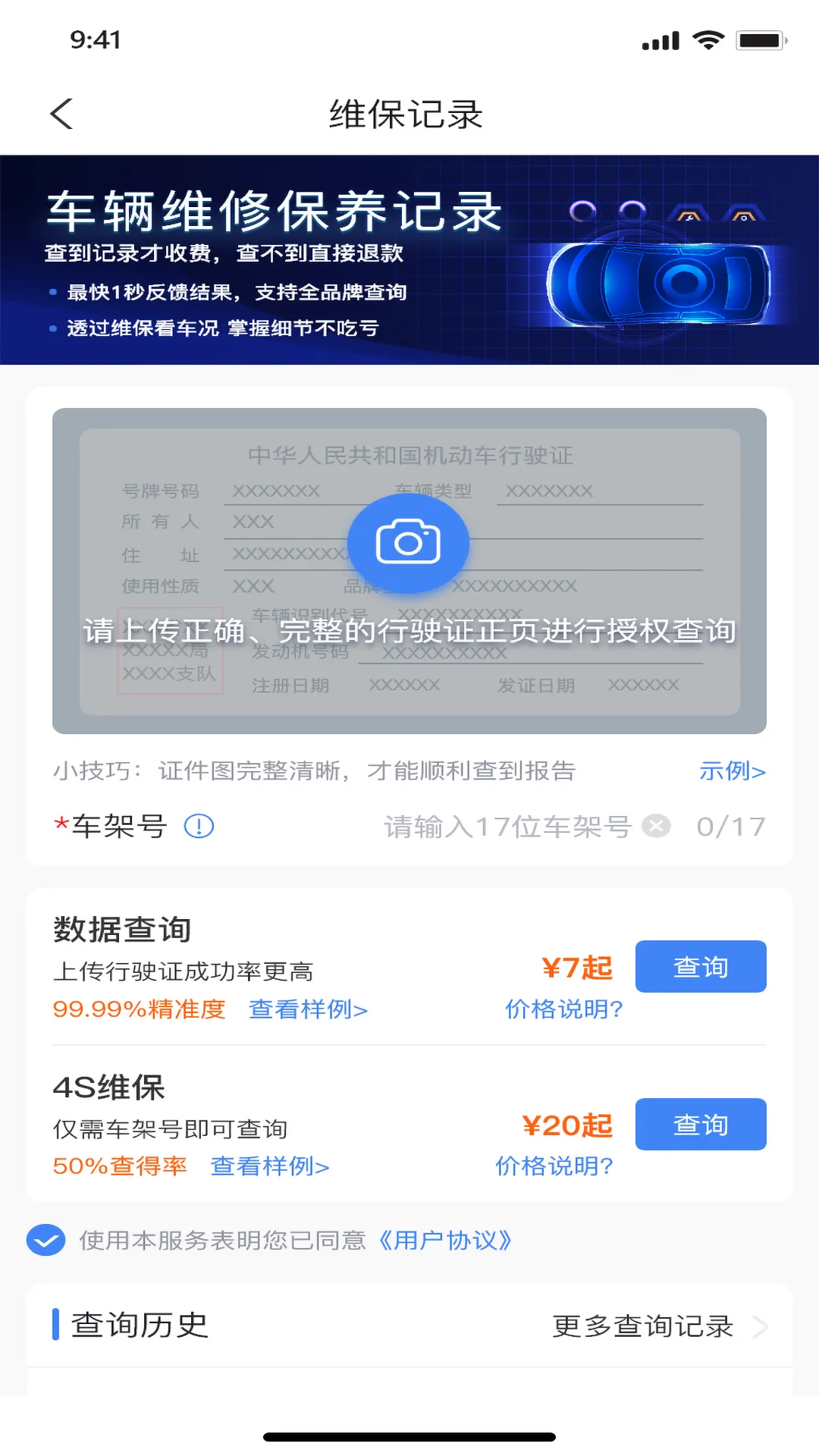Open the 《用户协议》 link
This screenshot has width=819, height=1456.
point(446,1241)
